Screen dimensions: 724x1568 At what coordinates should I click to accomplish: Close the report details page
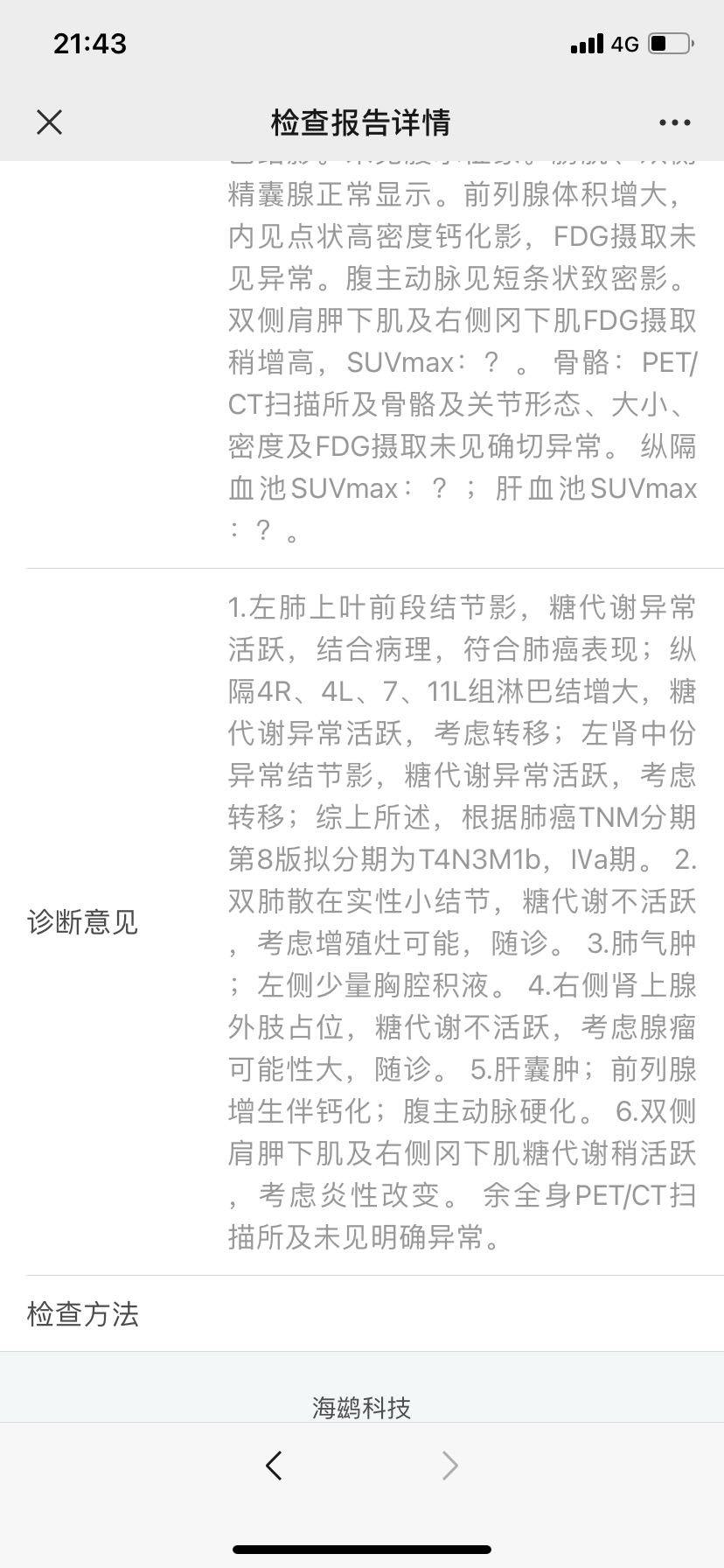click(x=50, y=122)
